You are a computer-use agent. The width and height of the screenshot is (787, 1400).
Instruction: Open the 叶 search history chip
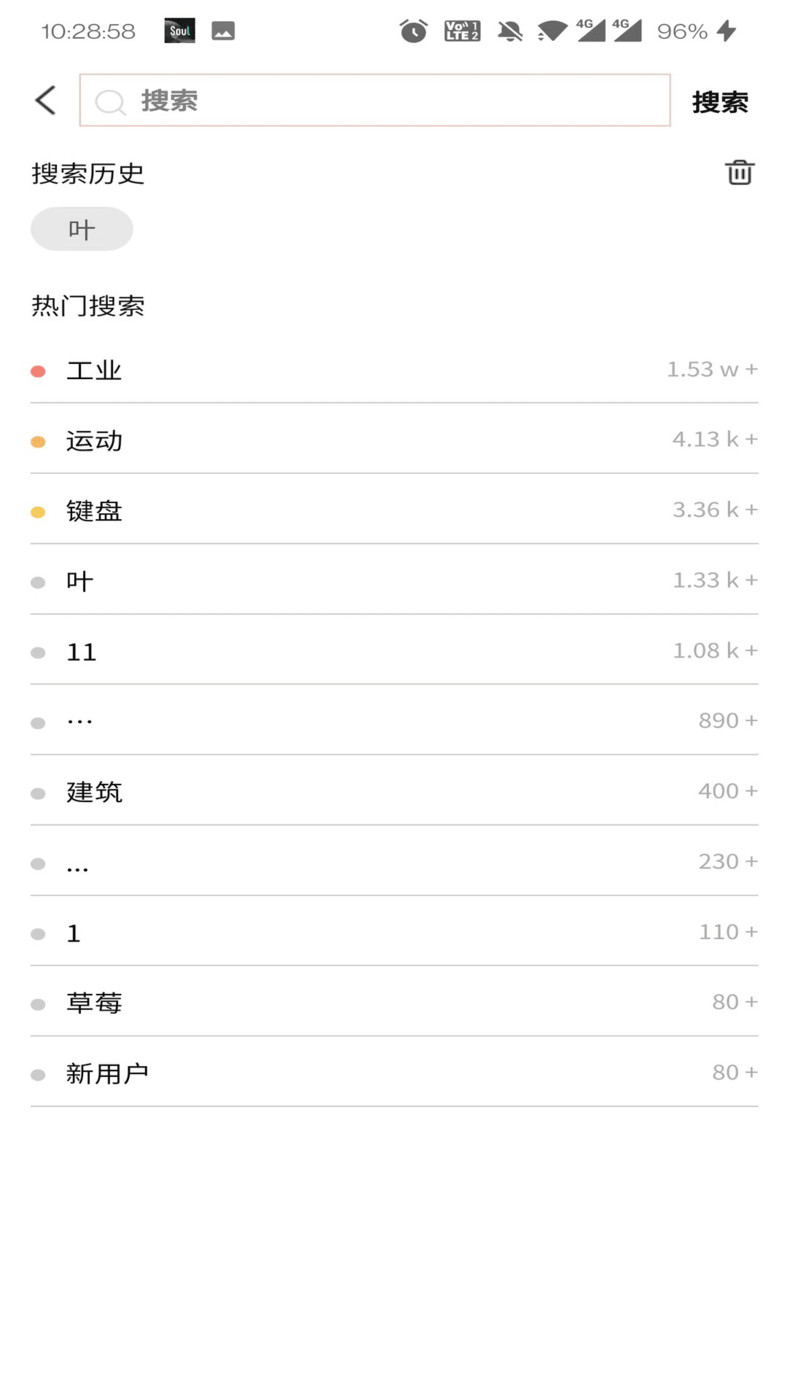click(x=81, y=228)
